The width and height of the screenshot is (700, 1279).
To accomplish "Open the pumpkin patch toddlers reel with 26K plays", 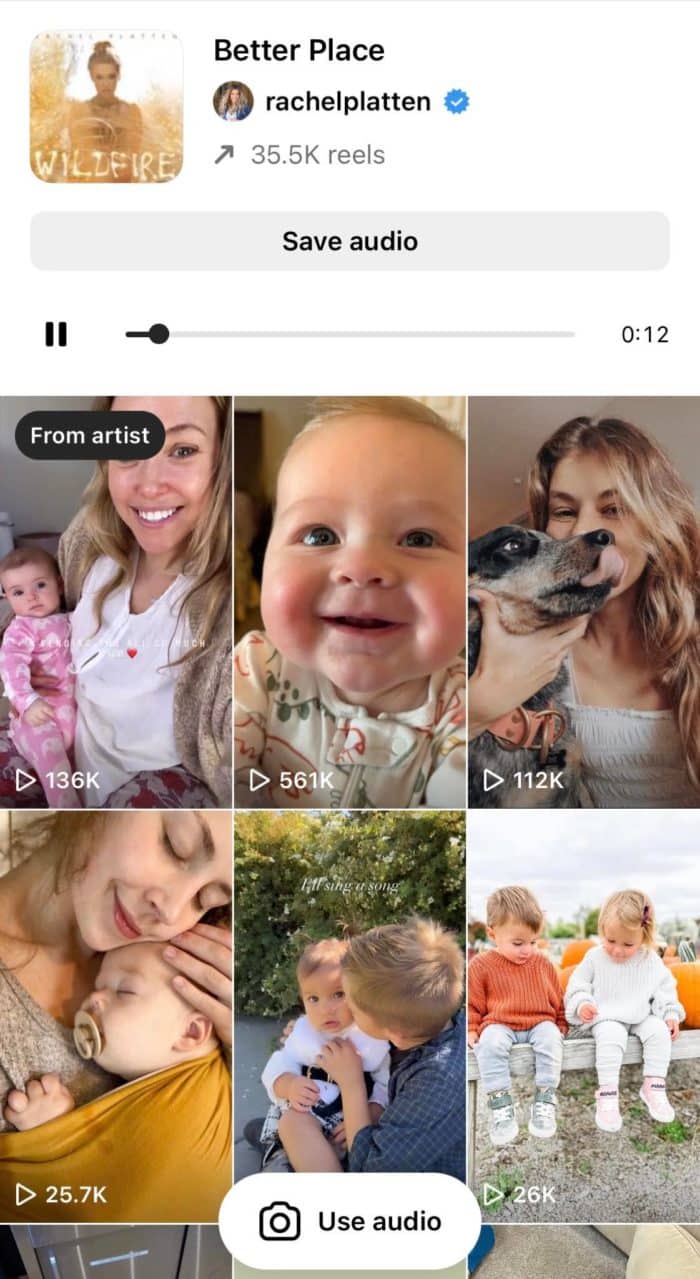I will tap(584, 1016).
